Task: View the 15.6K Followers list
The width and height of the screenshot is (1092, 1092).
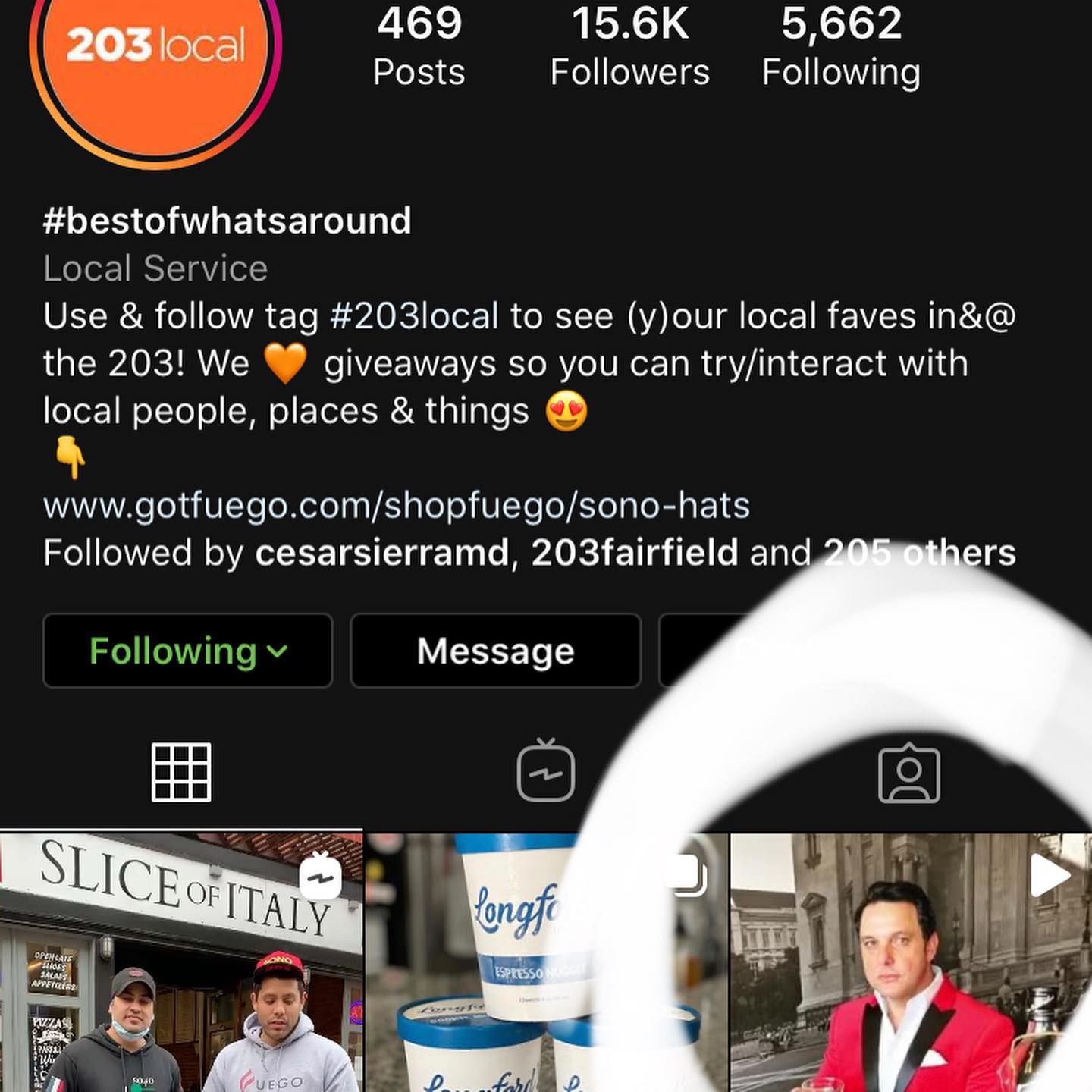Action: tap(629, 47)
